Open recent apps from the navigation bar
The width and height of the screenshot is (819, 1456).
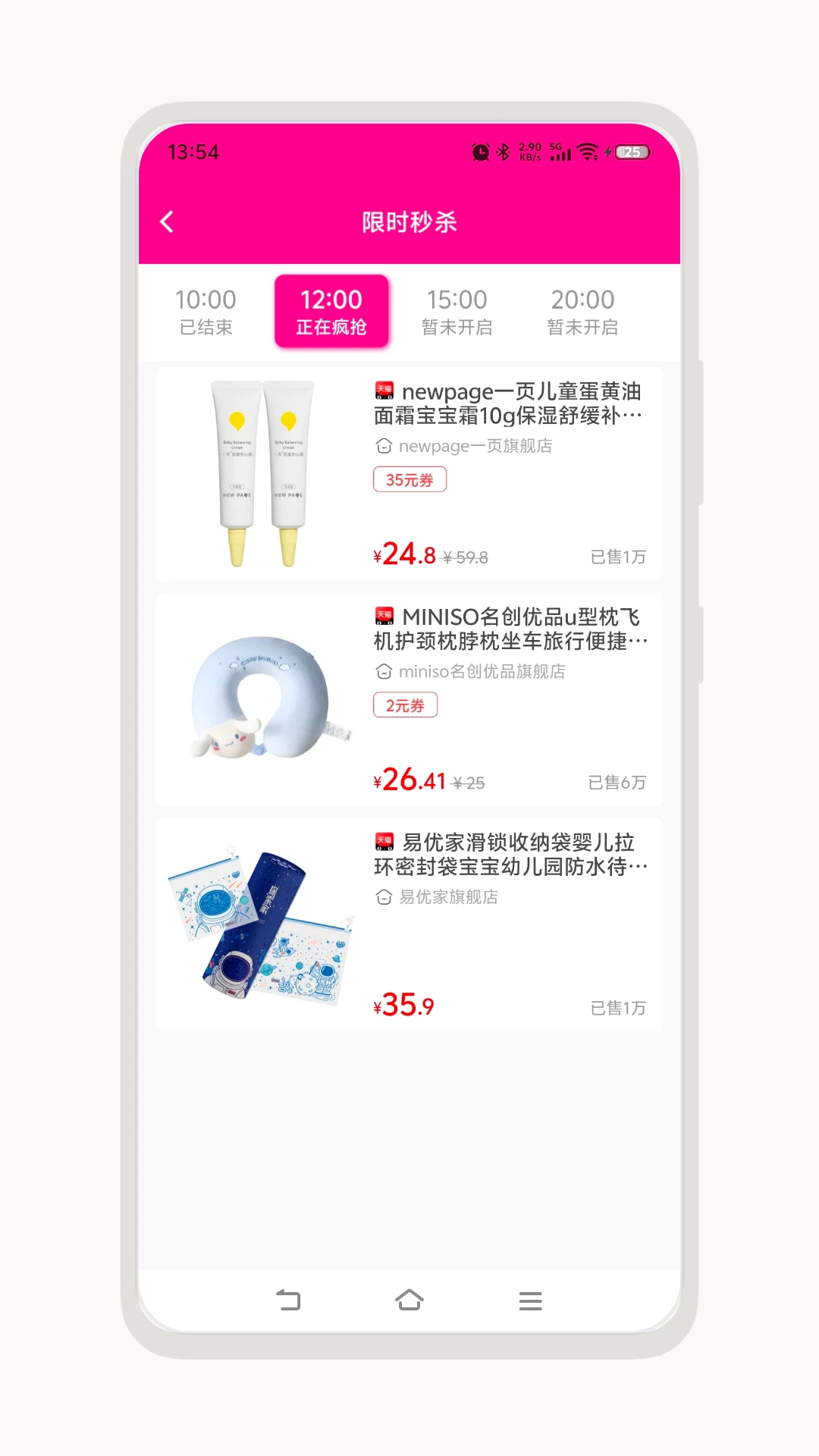click(x=530, y=1301)
